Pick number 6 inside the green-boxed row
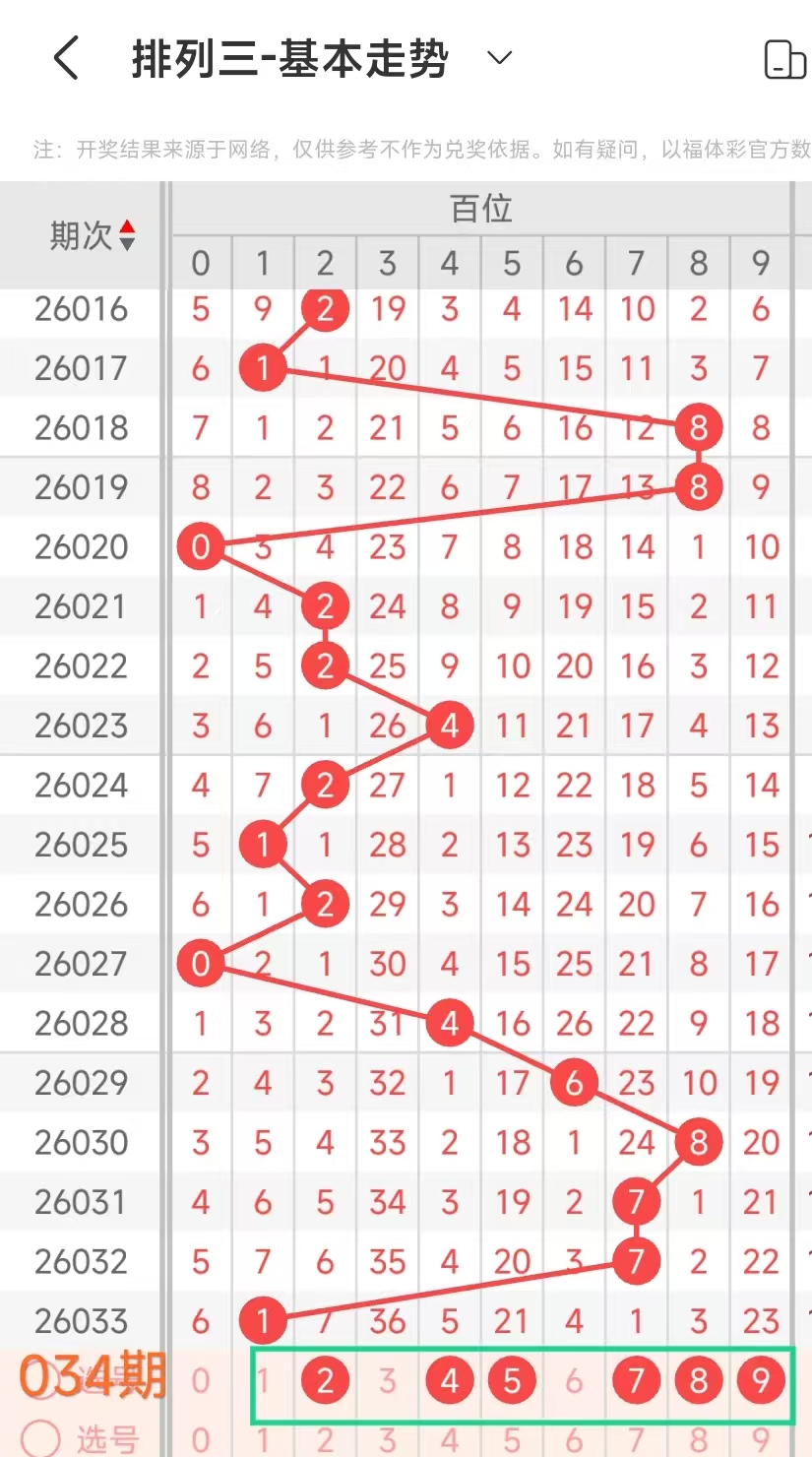Image resolution: width=812 pixels, height=1457 pixels. coord(574,1381)
